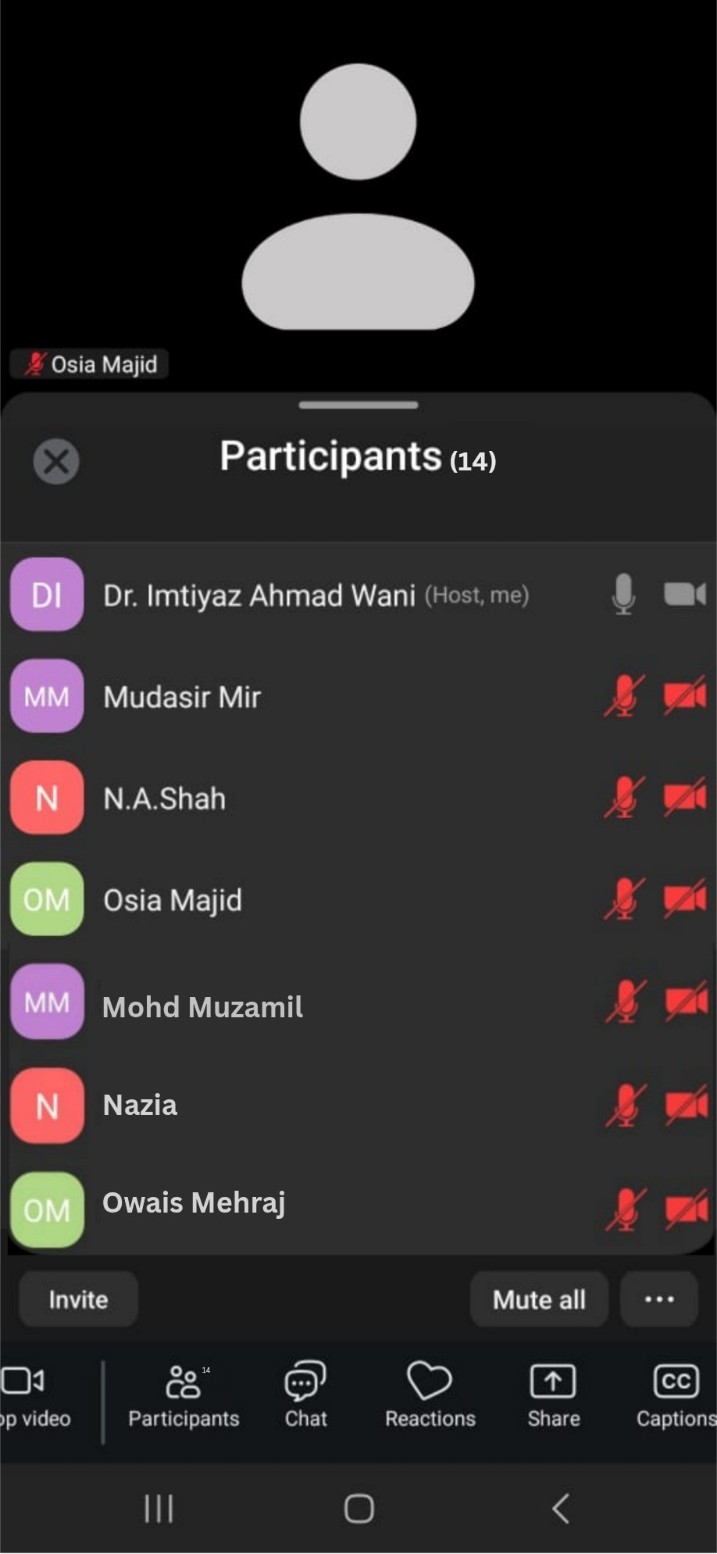Viewport: 717px width, 1554px height.
Task: Select Mohd Muzamil in the list
Action: point(203,1006)
